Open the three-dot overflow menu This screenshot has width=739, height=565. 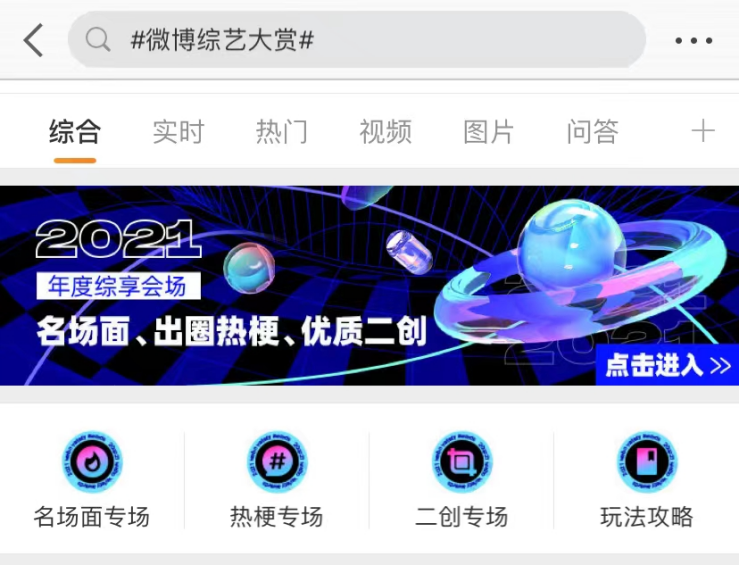click(x=693, y=41)
